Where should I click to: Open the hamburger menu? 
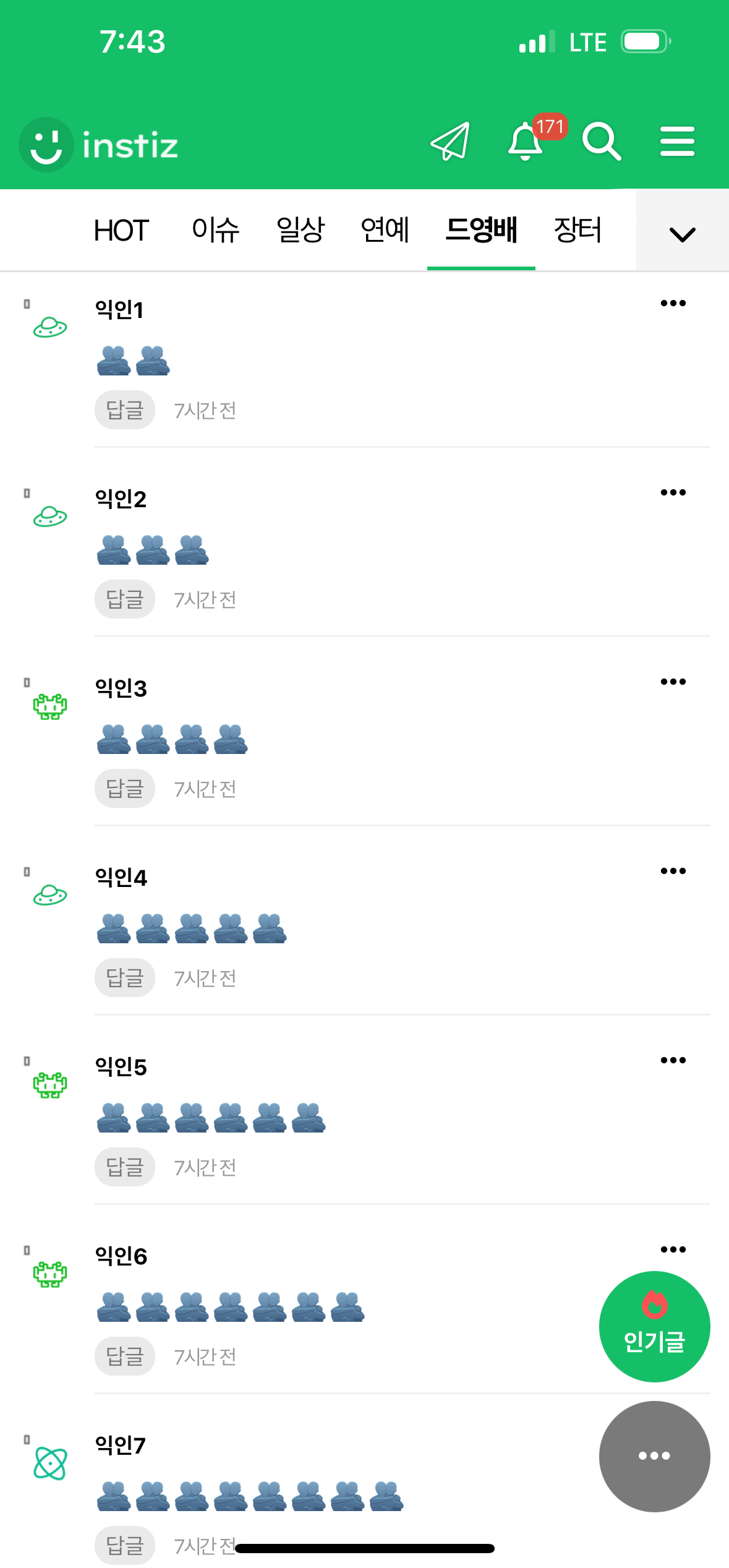[677, 142]
